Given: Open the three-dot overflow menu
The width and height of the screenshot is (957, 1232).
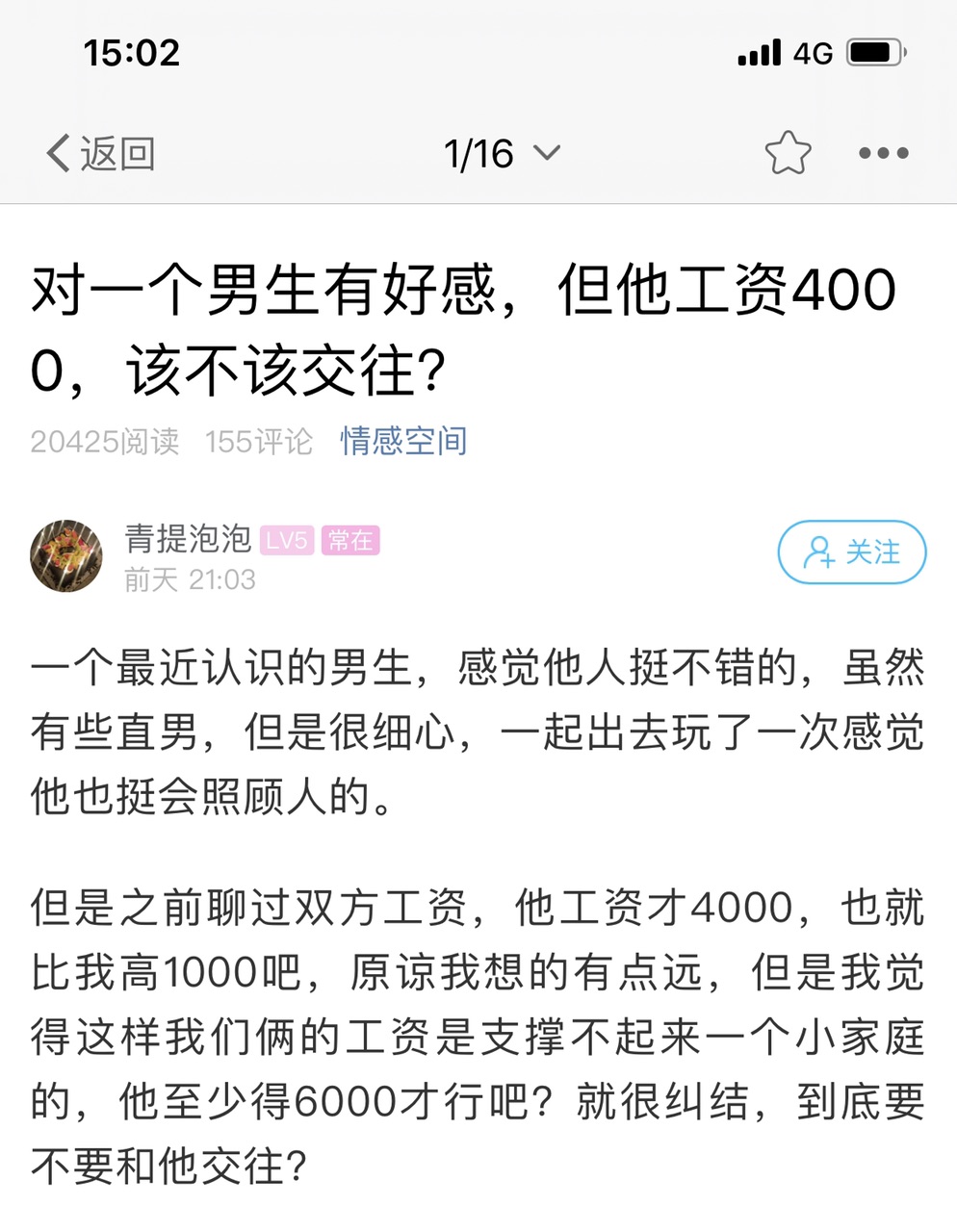Looking at the screenshot, I should [x=883, y=153].
